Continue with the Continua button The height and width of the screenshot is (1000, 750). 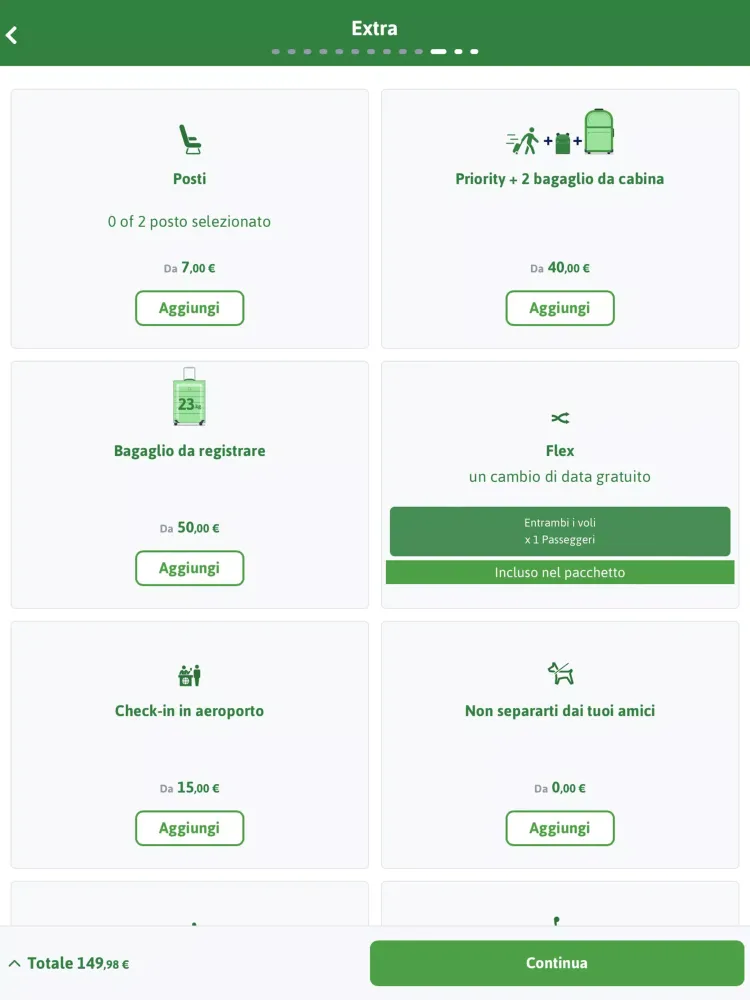(557, 963)
